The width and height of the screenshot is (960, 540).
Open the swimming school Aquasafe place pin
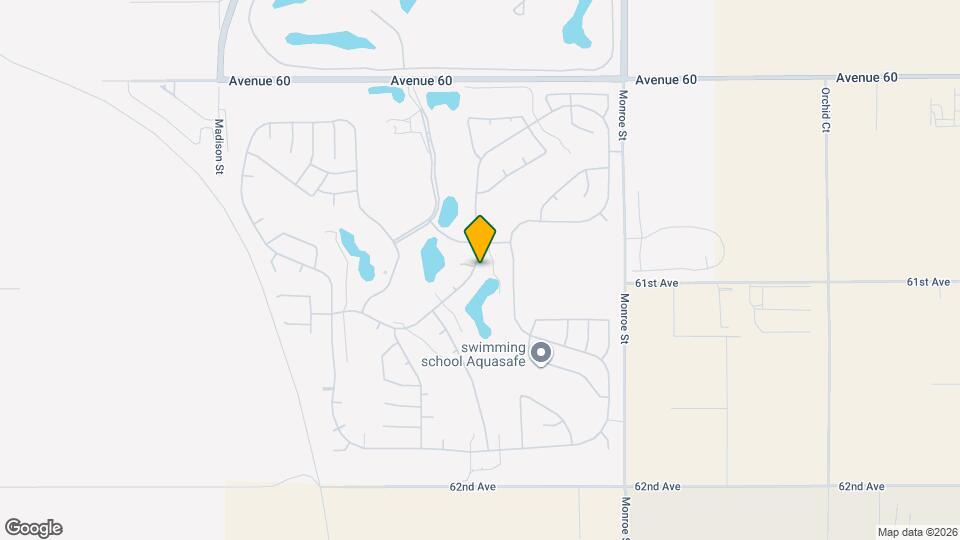coord(541,353)
